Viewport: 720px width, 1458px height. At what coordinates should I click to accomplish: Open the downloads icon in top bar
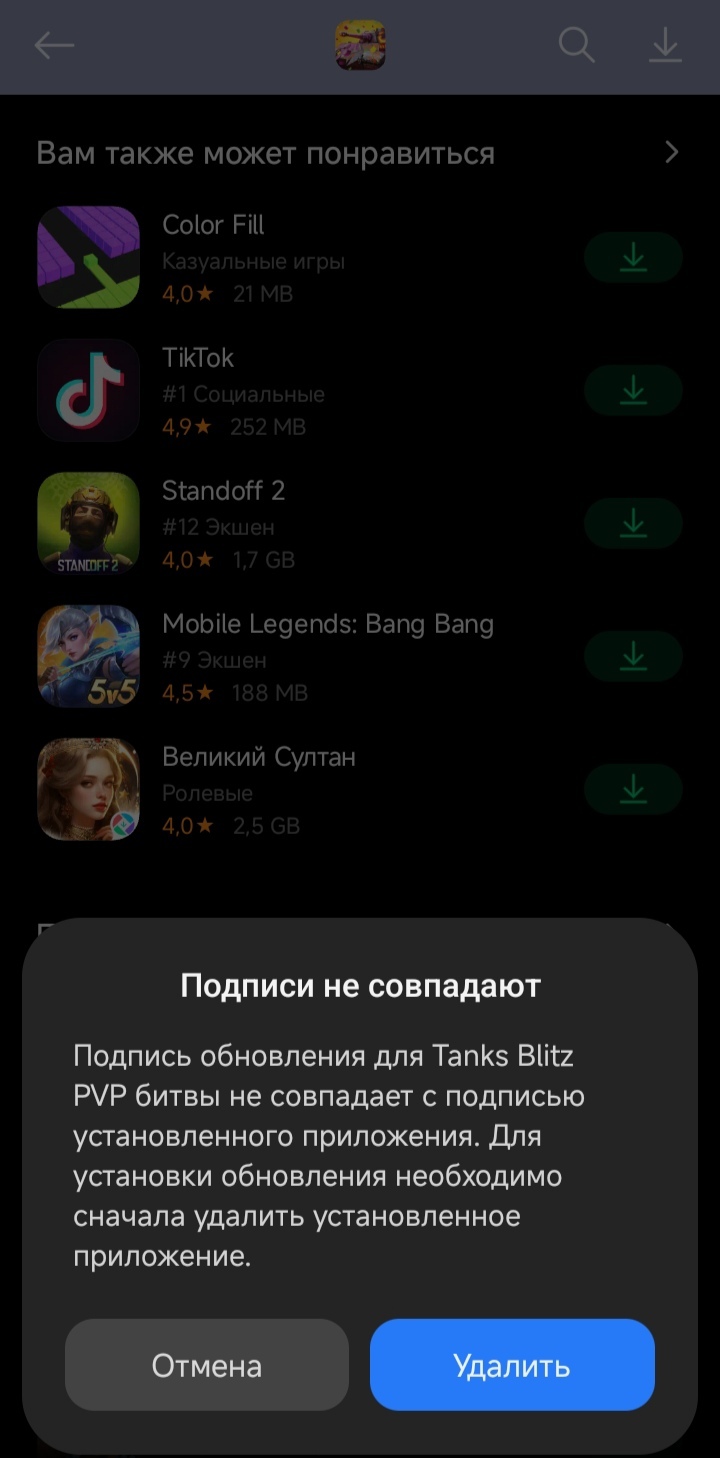coord(665,46)
